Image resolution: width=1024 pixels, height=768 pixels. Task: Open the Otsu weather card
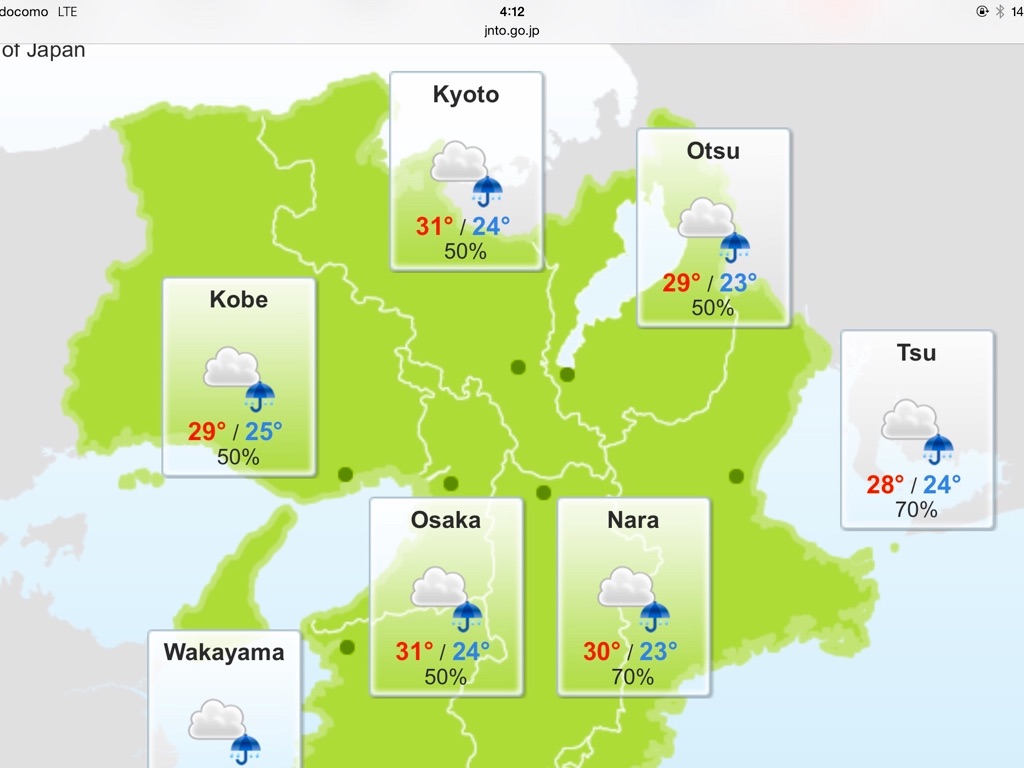click(x=713, y=227)
